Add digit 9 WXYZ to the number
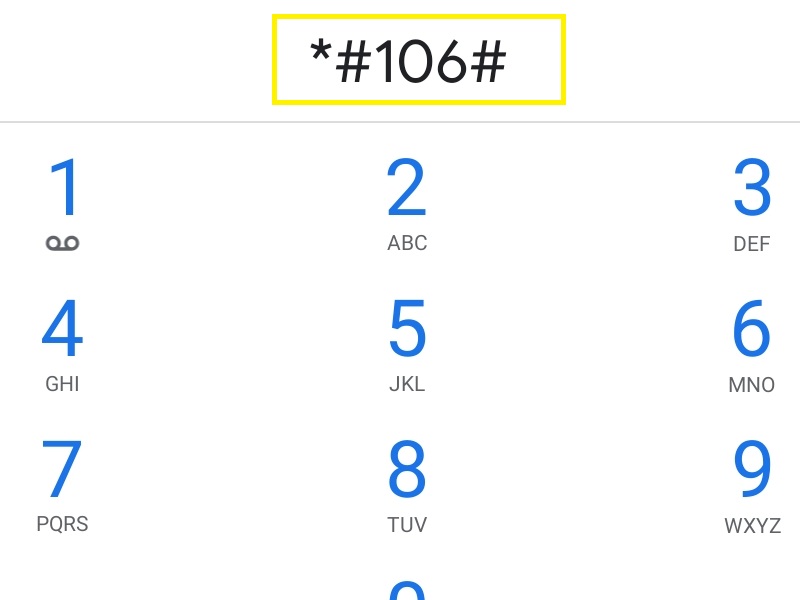 tap(752, 484)
